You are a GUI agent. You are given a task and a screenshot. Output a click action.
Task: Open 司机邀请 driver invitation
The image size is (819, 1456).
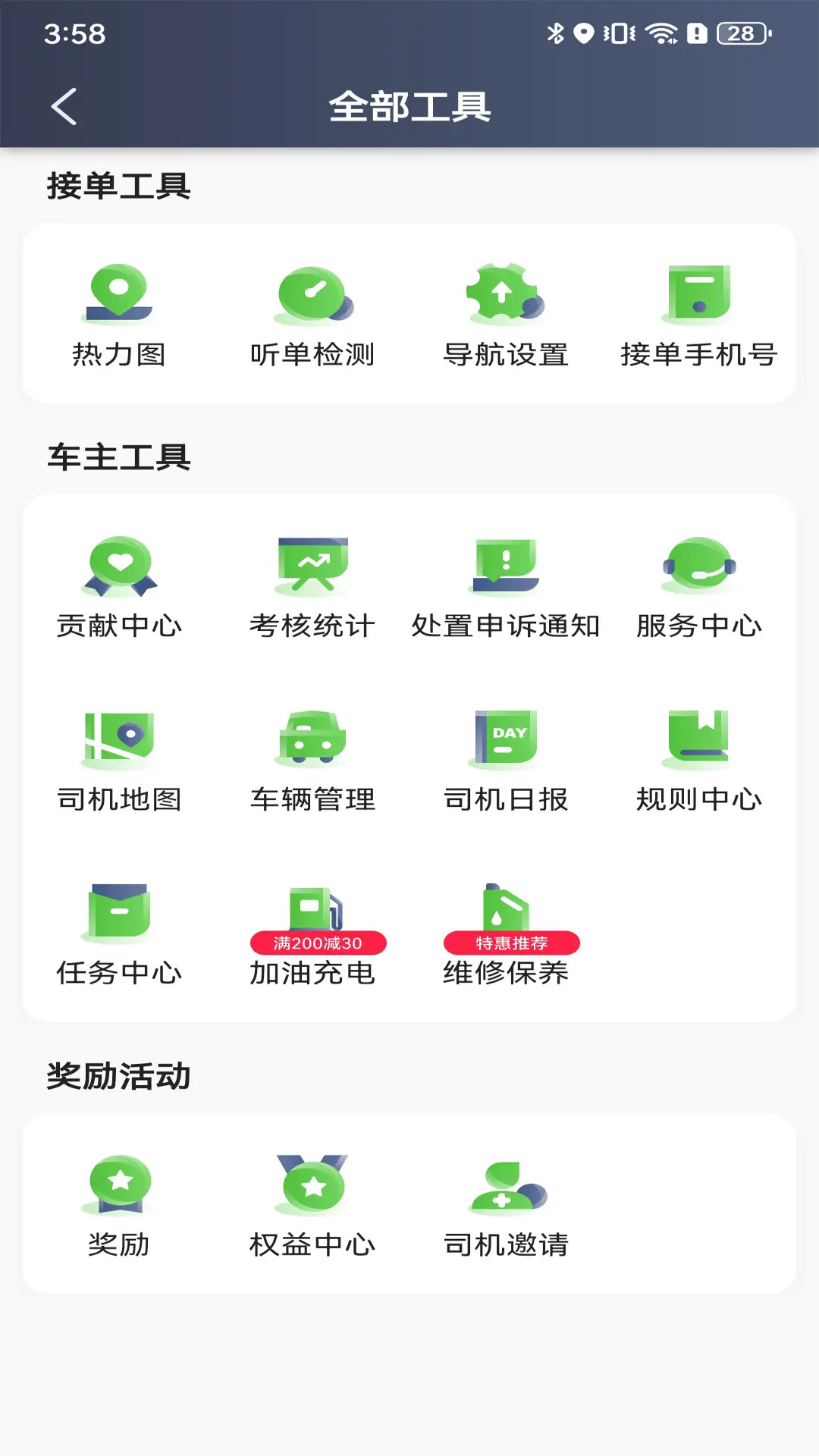(507, 1198)
